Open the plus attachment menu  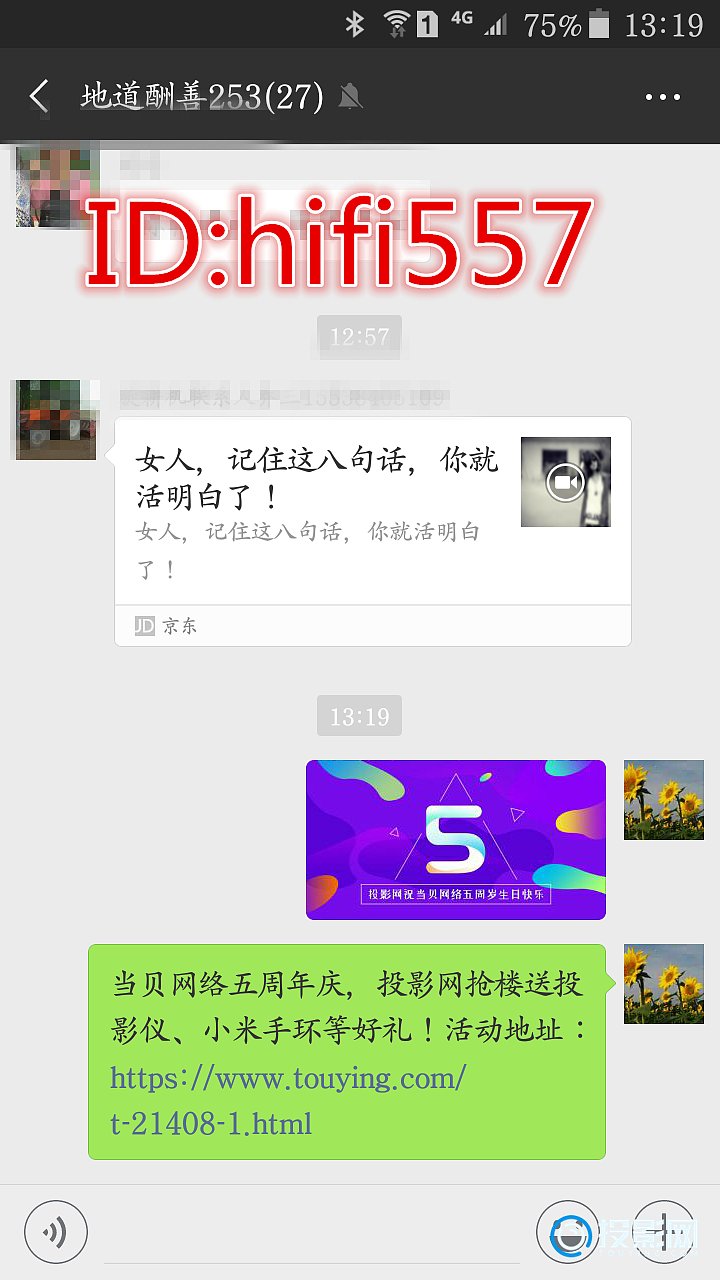(x=664, y=1231)
